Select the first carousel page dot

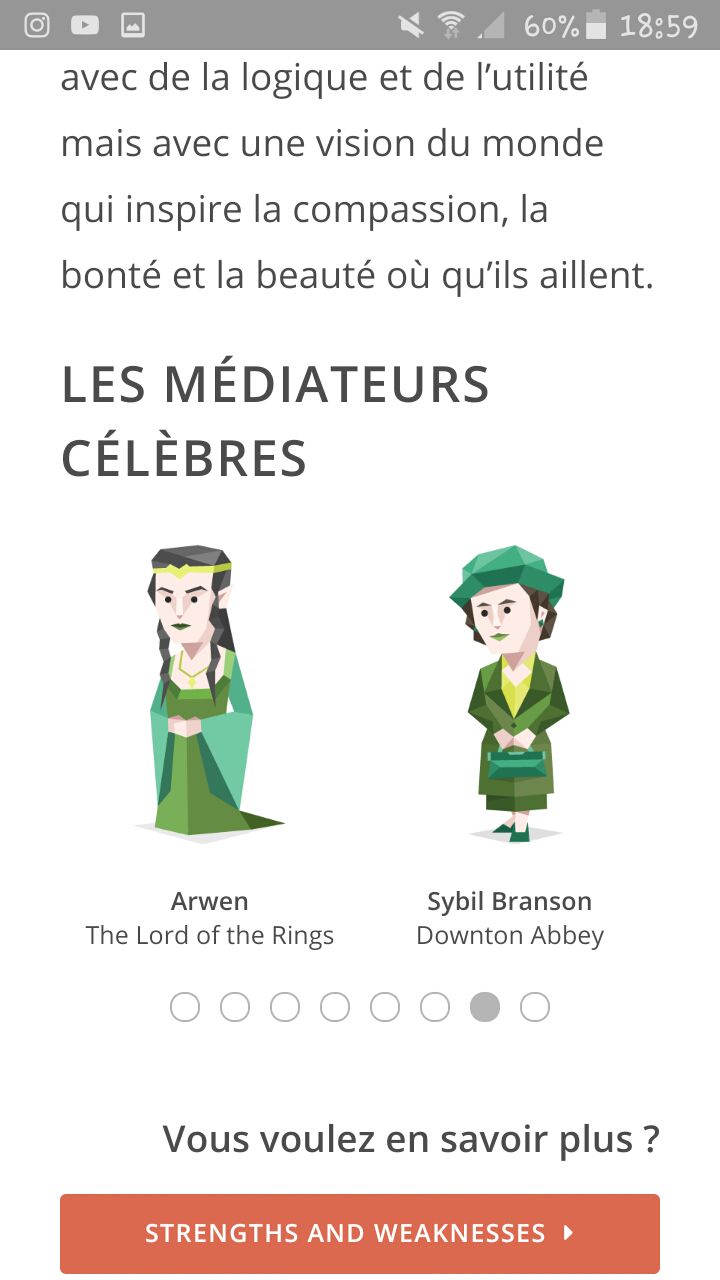coord(185,1007)
